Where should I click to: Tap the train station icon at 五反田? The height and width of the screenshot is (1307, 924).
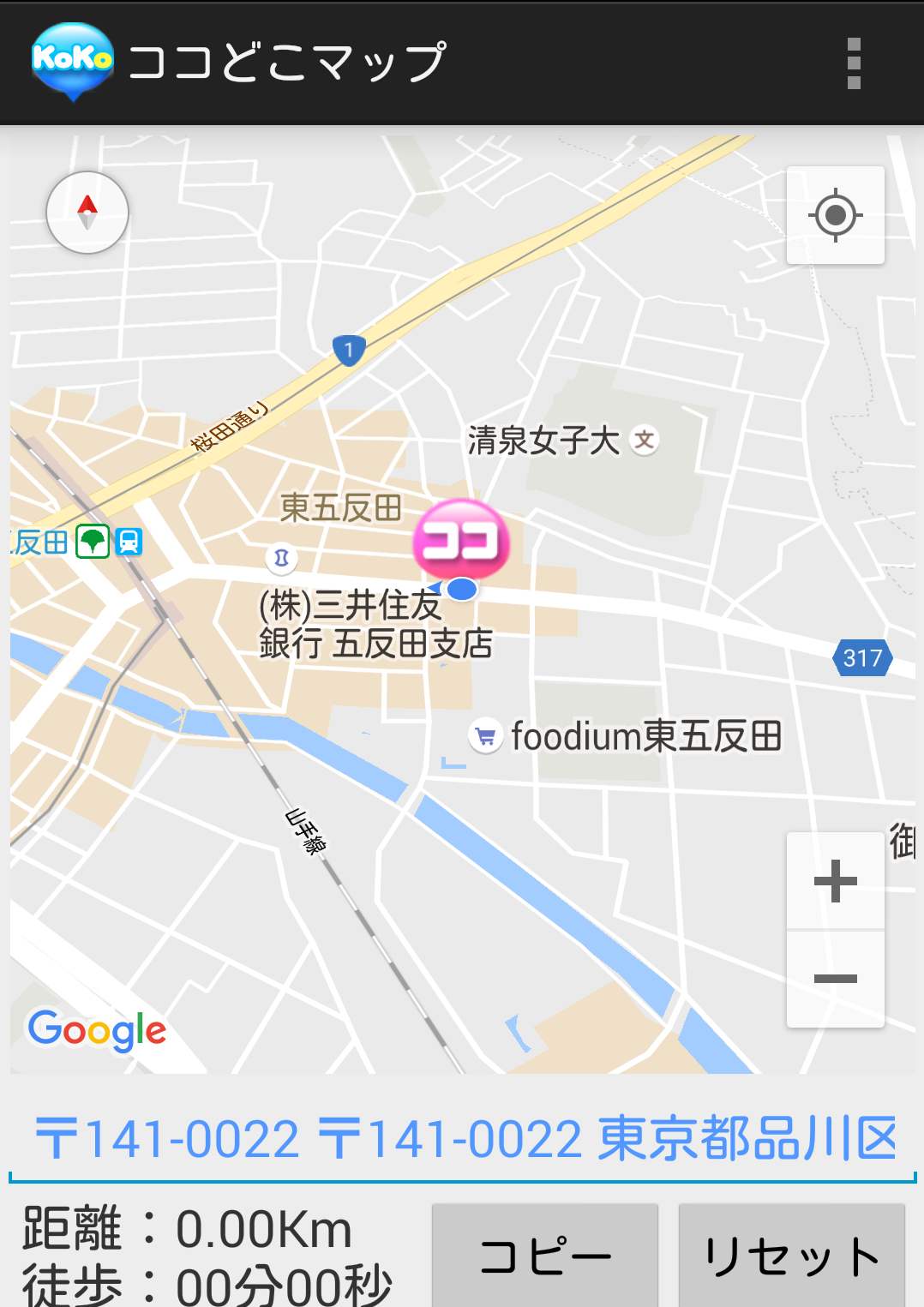point(129,542)
